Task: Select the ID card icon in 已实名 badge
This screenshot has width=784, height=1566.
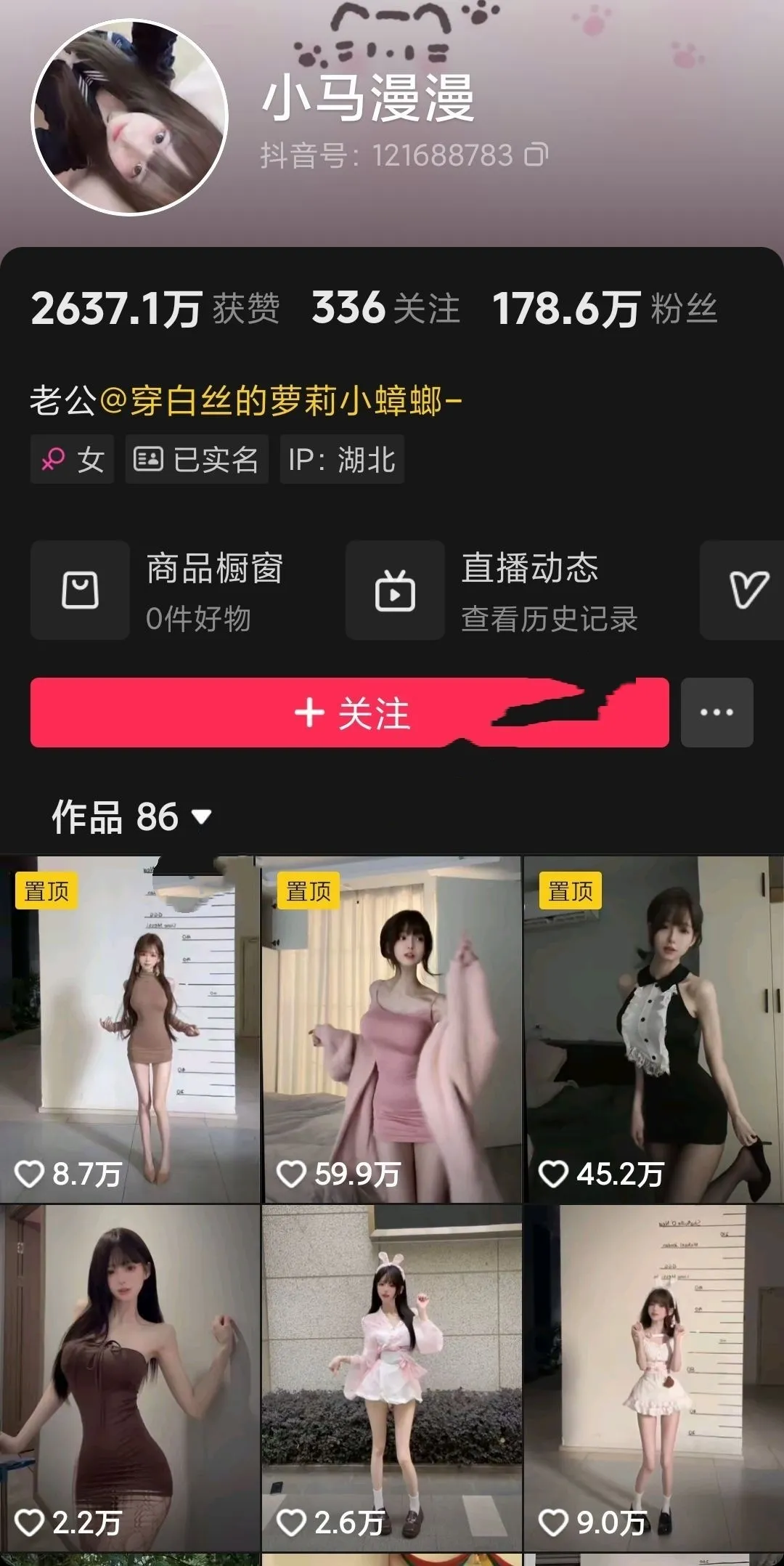Action: pos(150,458)
